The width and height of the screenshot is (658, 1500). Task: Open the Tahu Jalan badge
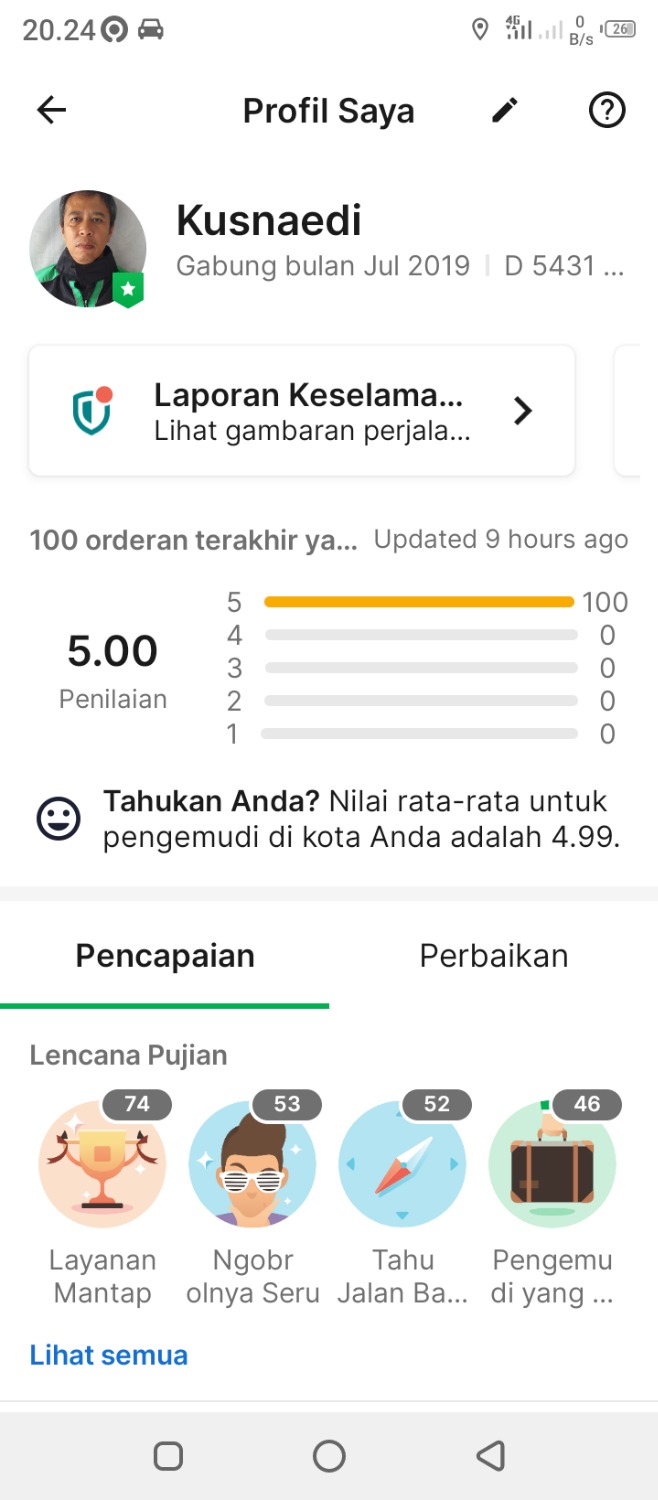(402, 1165)
